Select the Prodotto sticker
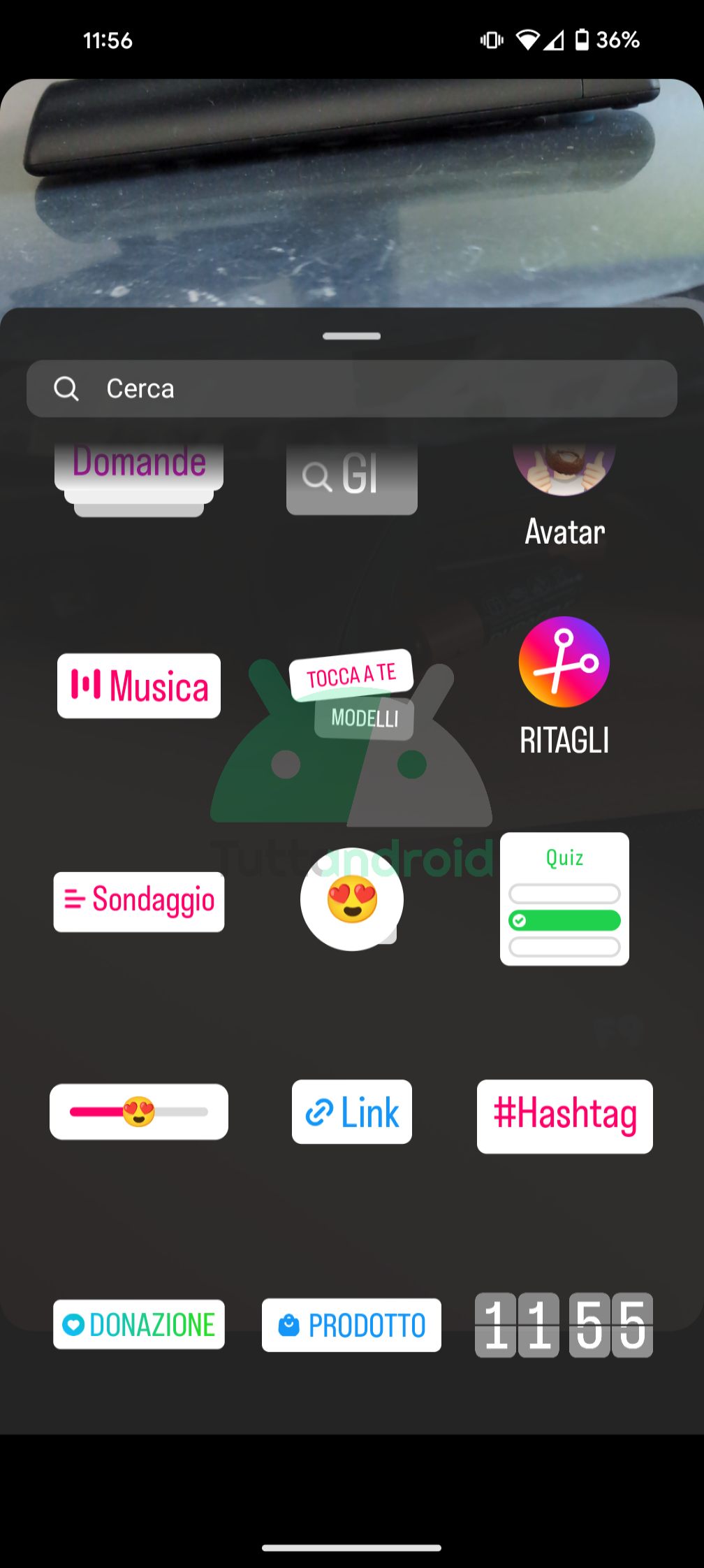Screen dimensions: 704x1568 (x=351, y=1325)
